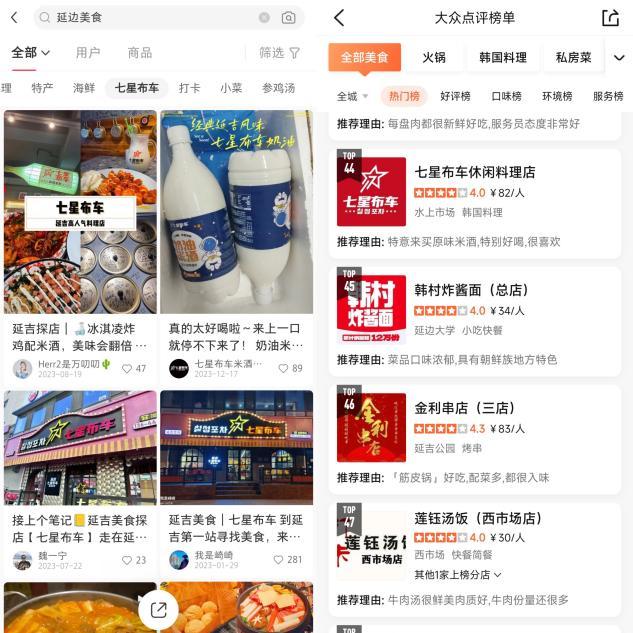Clear the search text 延边美食
The width and height of the screenshot is (633, 633).
point(264,18)
